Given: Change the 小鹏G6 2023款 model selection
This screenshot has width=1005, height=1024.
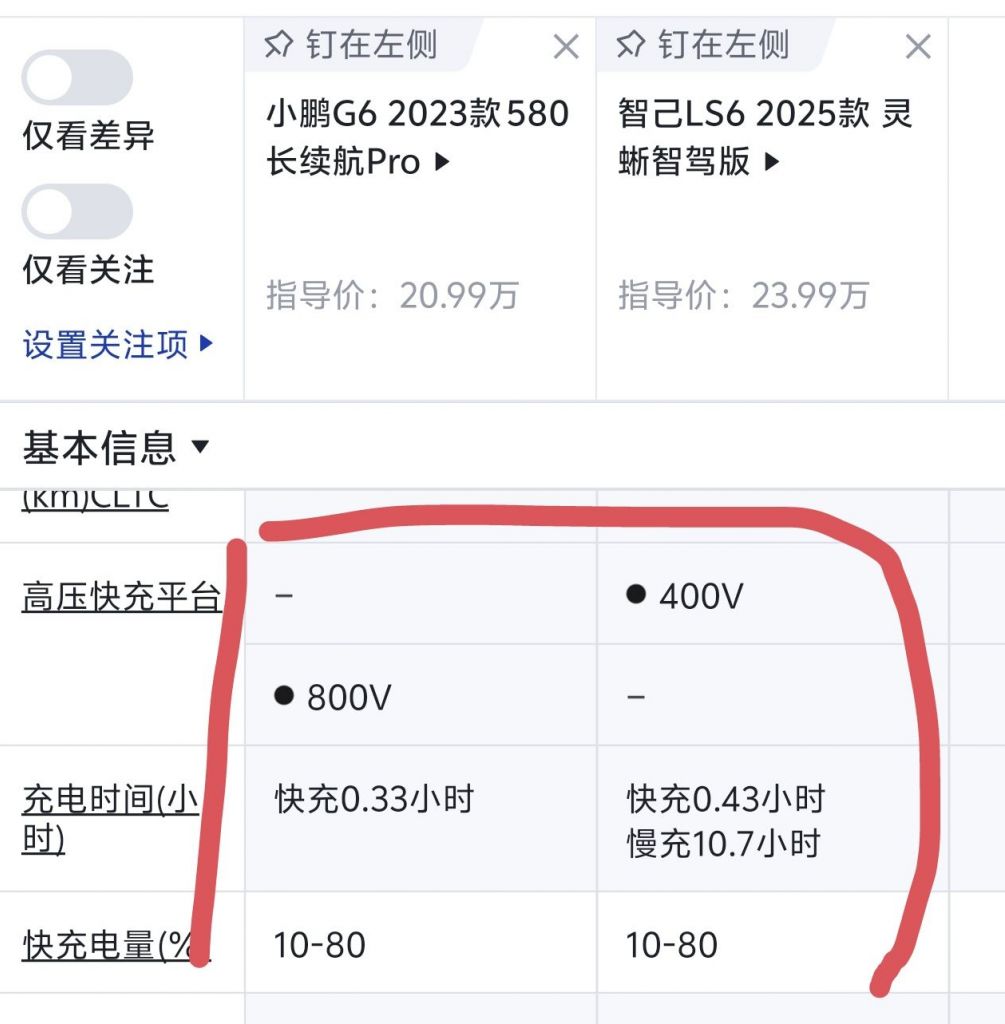Looking at the screenshot, I should pos(417,137).
